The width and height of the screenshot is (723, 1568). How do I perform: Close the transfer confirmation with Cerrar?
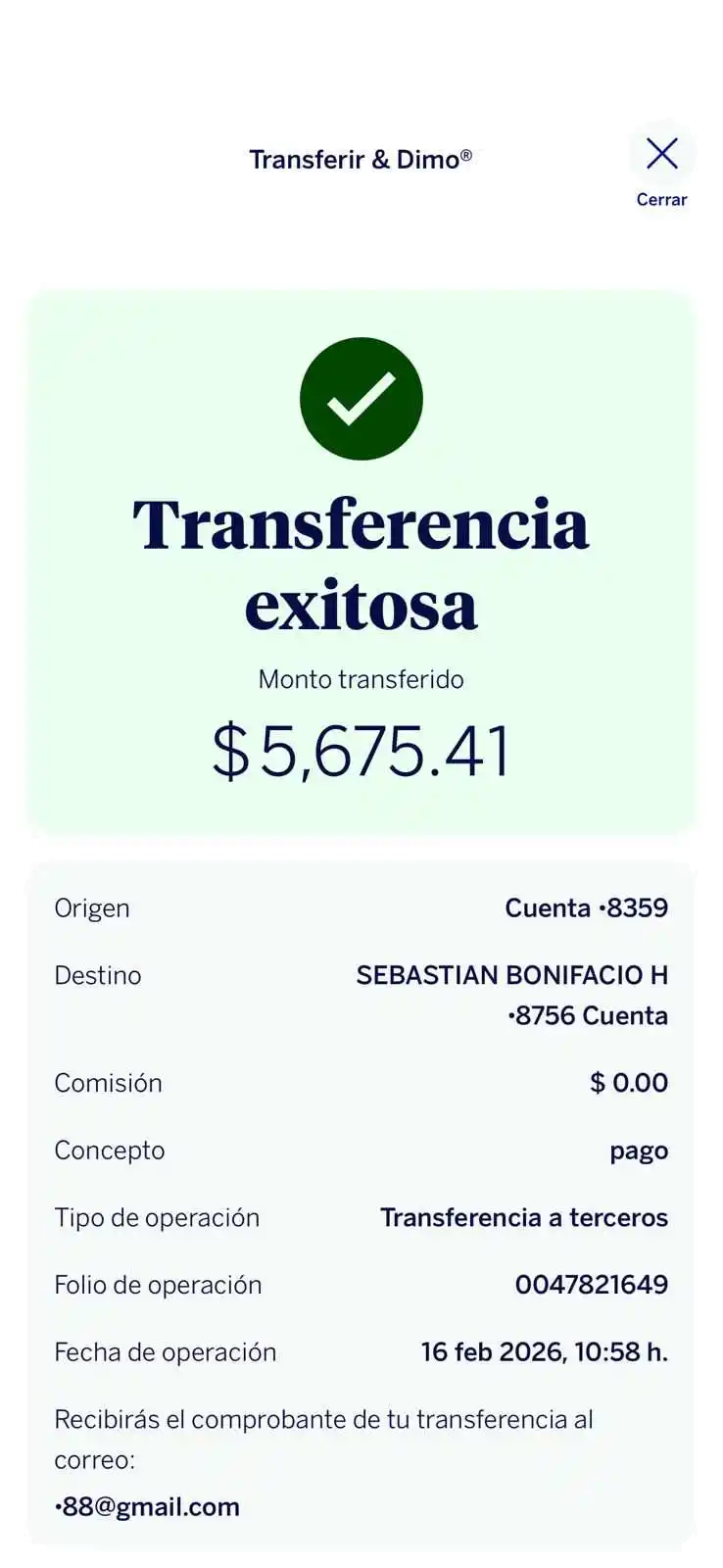[661, 171]
